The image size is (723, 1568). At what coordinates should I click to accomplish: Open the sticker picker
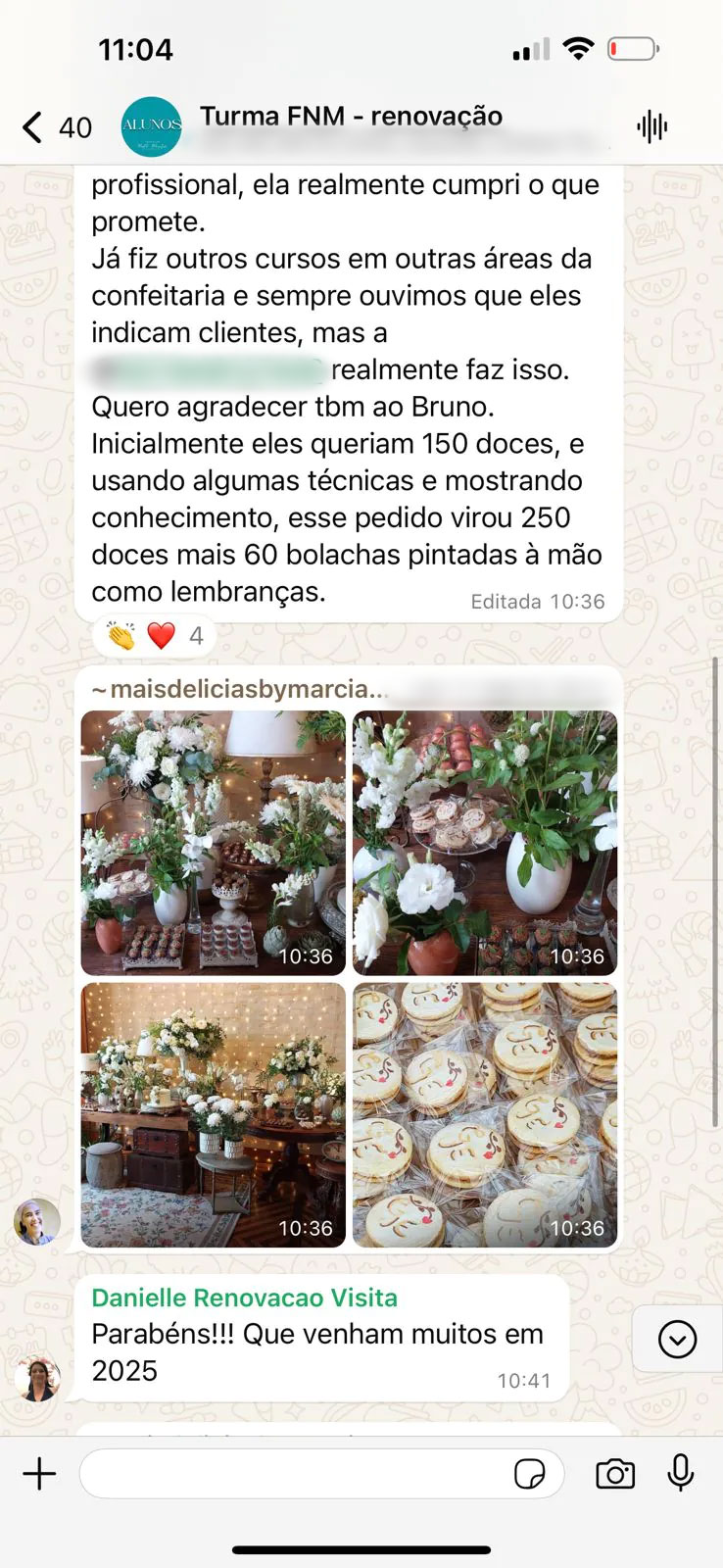tap(530, 1474)
